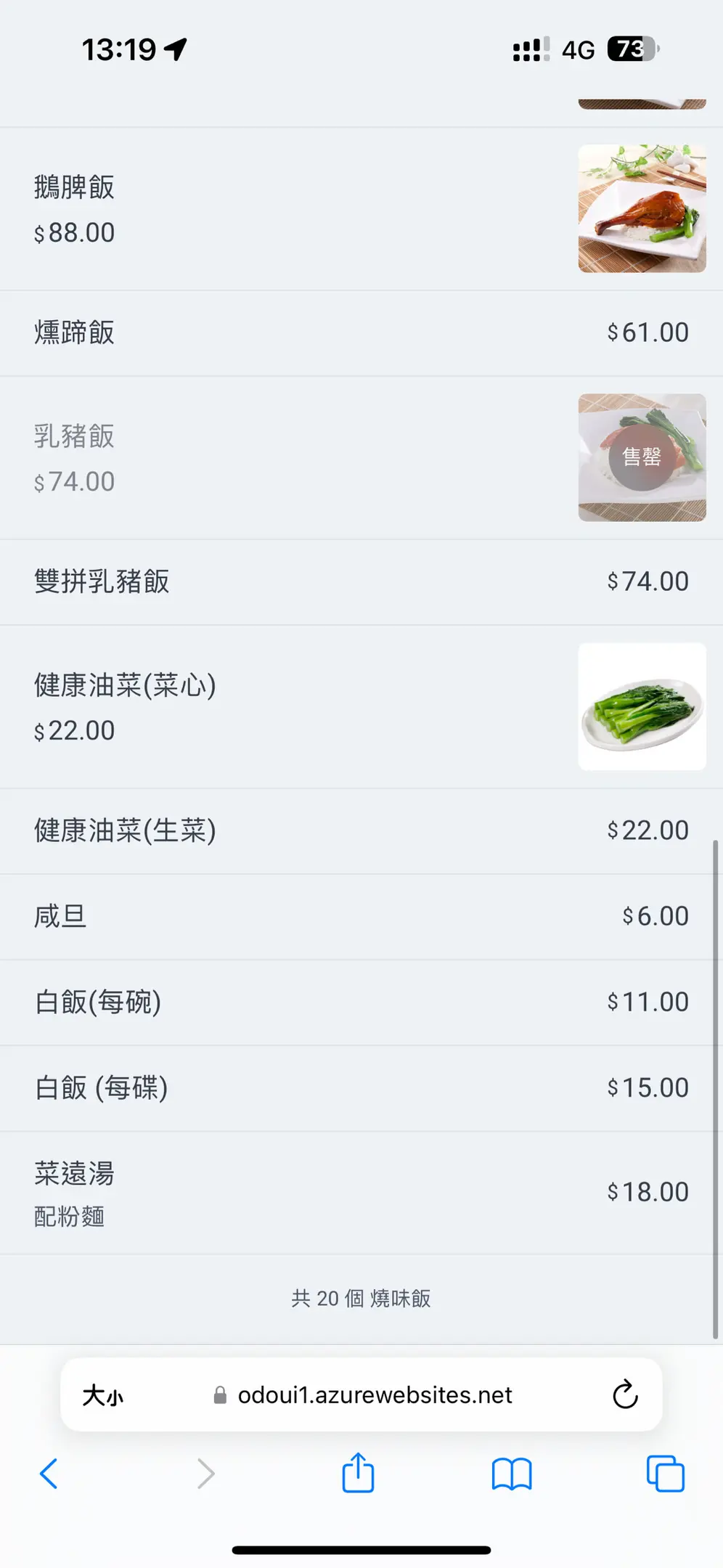This screenshot has height=1568, width=723.
Task: Open the browser bookmarks
Action: tap(512, 1474)
